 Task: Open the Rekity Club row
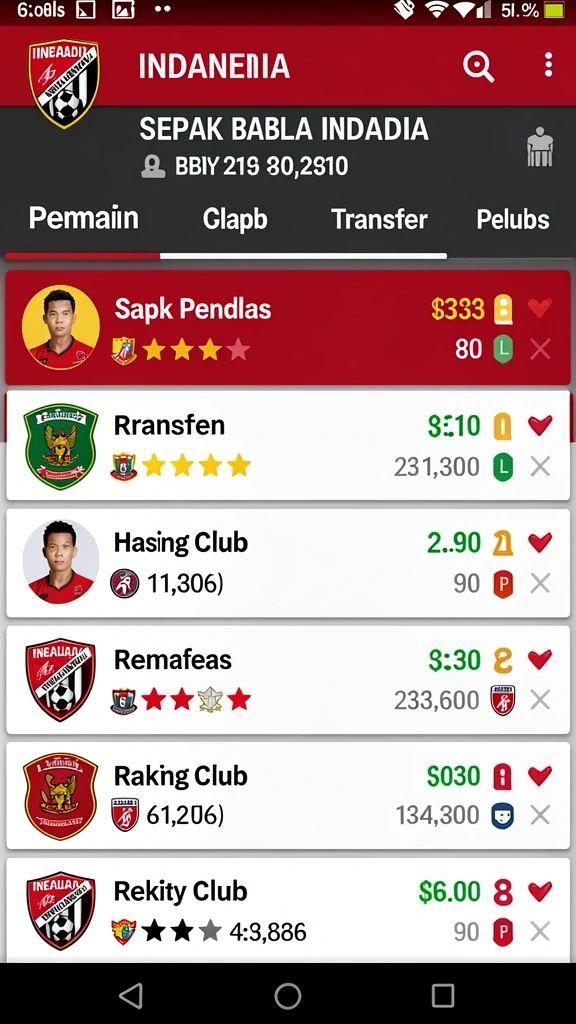click(288, 910)
